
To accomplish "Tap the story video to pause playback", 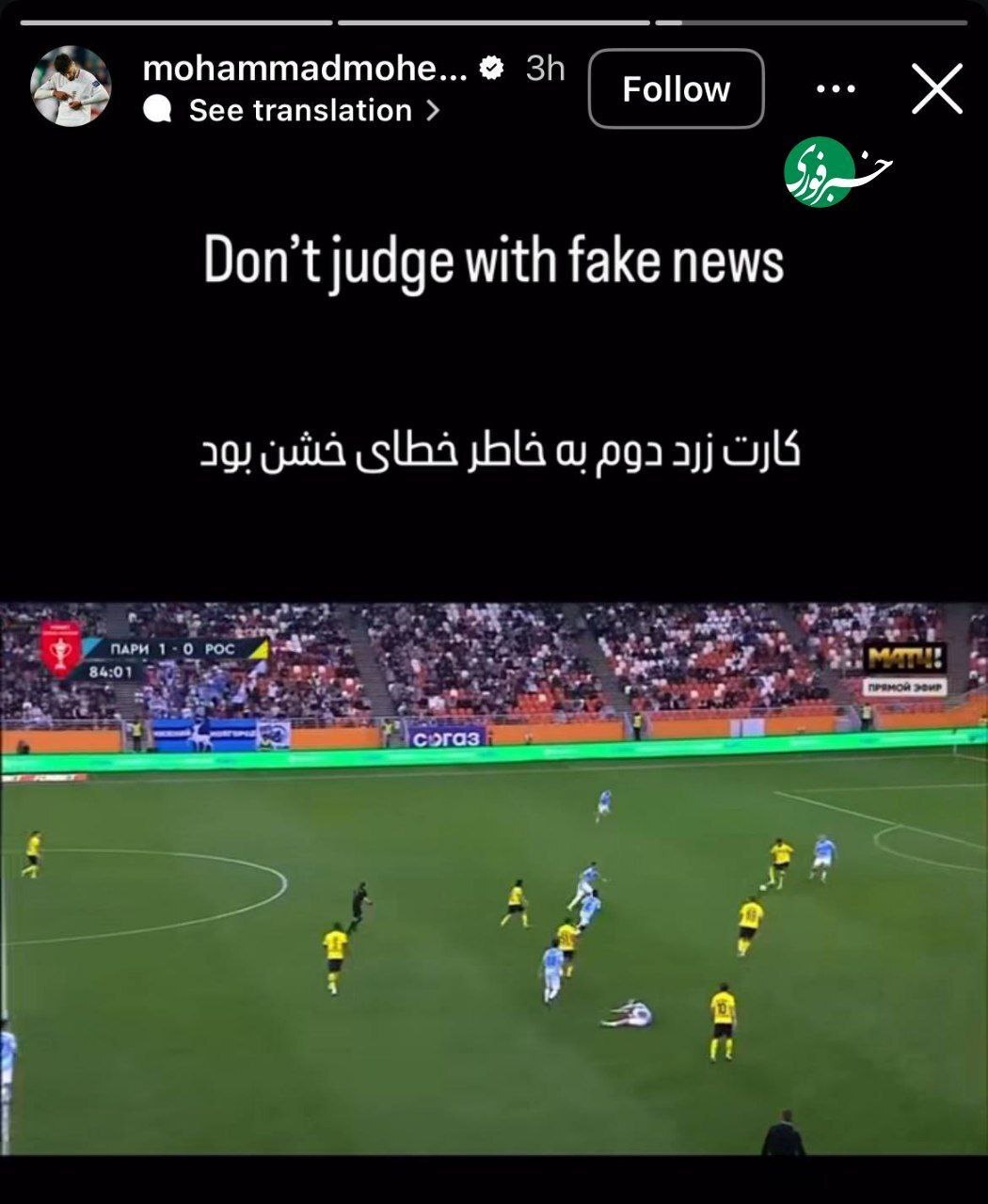I will [494, 894].
